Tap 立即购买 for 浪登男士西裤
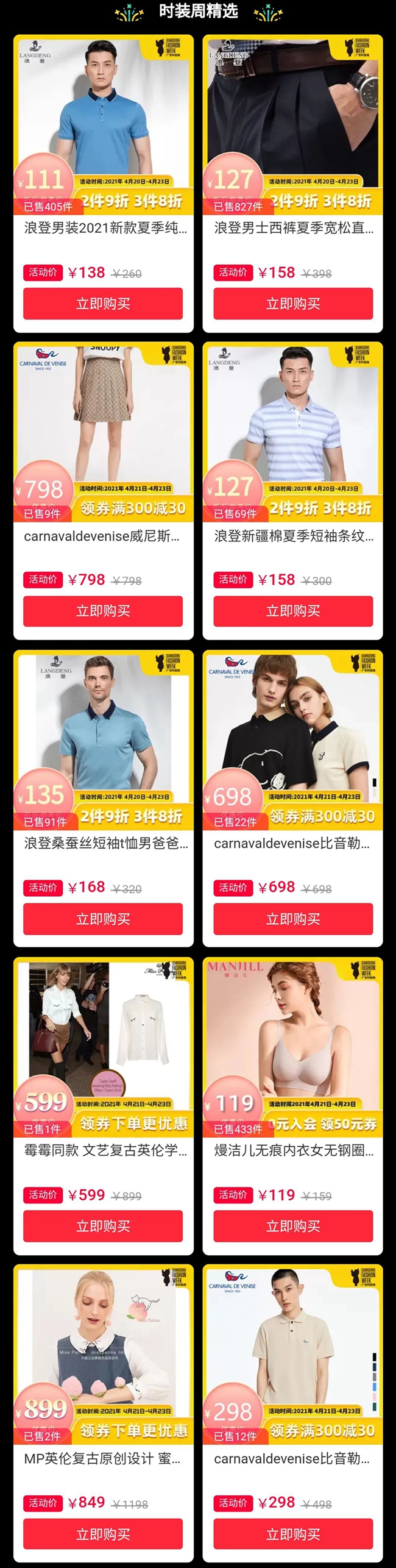 [293, 304]
